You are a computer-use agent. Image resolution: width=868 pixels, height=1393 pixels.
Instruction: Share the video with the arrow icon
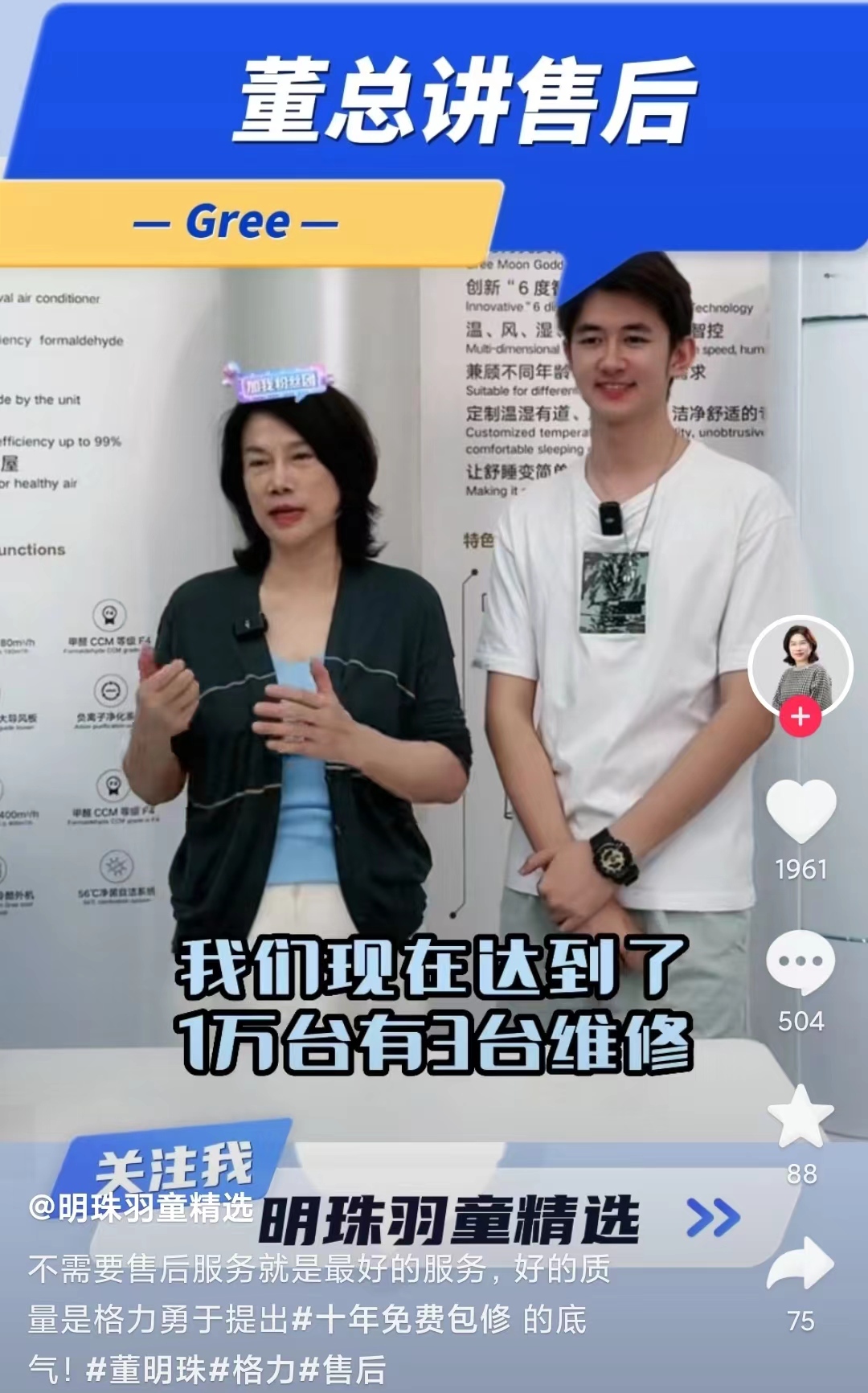[x=800, y=1265]
